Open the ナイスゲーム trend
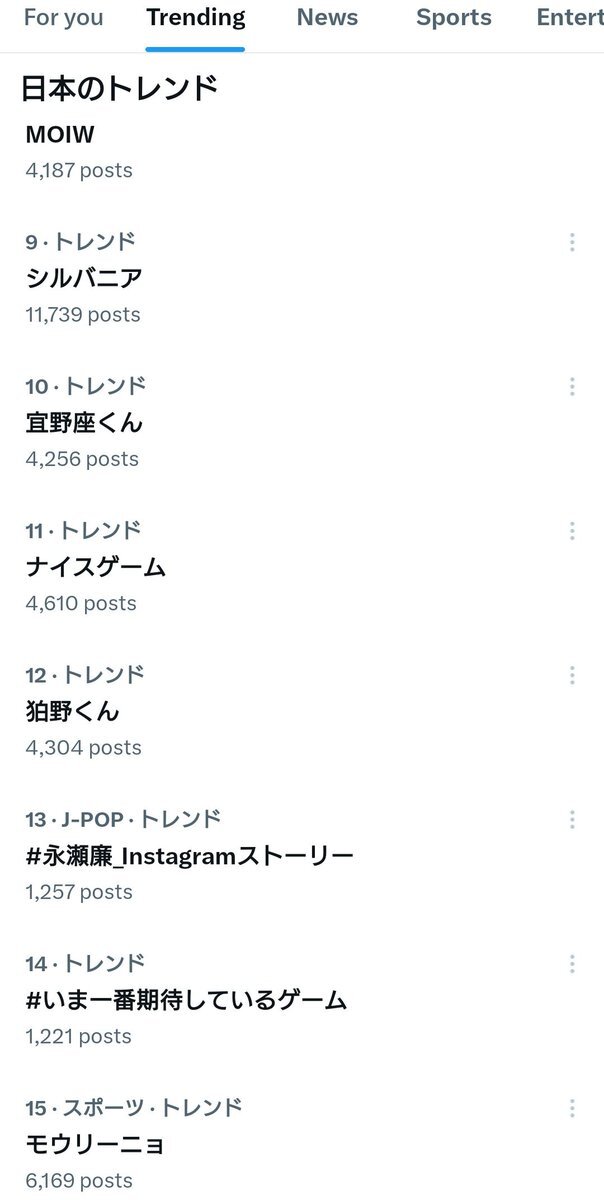The width and height of the screenshot is (604, 1200). pyautogui.click(x=96, y=567)
